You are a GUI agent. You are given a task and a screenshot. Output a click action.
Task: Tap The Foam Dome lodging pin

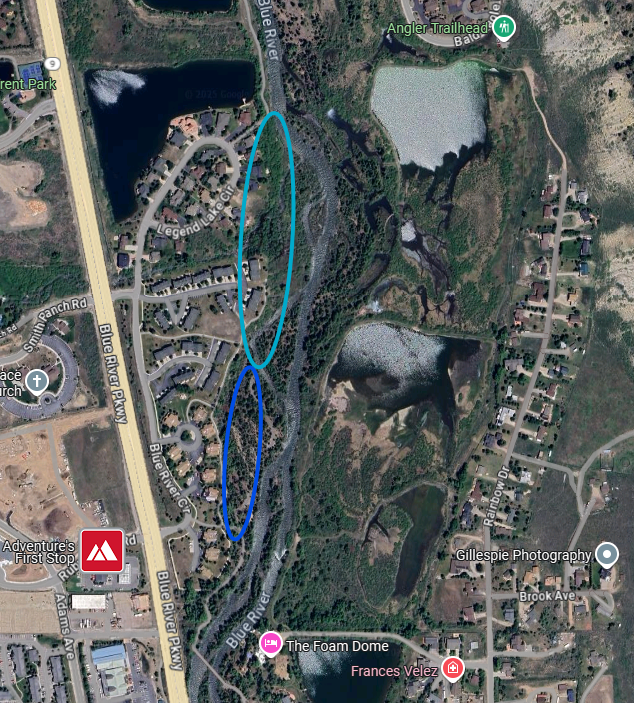(x=270, y=644)
